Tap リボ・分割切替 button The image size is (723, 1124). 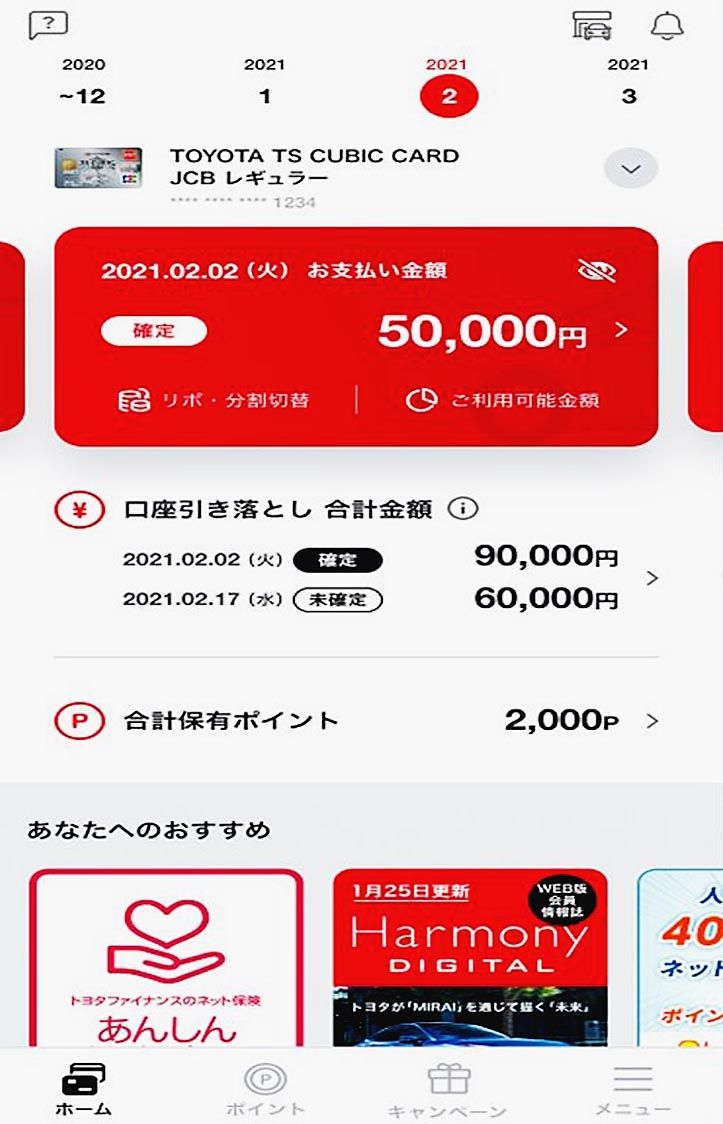coord(213,401)
